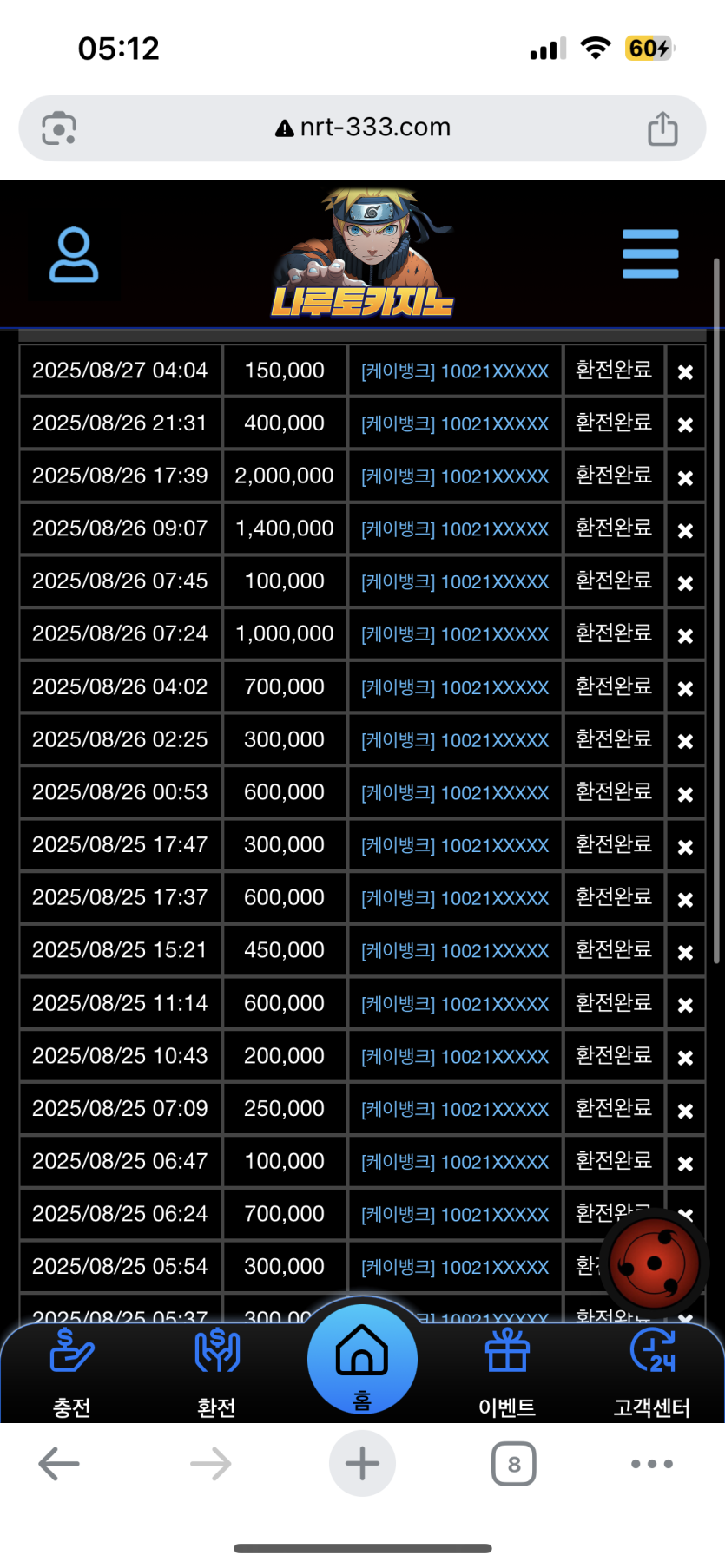Go back in the browser
This screenshot has height=1568, width=725.
pyautogui.click(x=59, y=1464)
